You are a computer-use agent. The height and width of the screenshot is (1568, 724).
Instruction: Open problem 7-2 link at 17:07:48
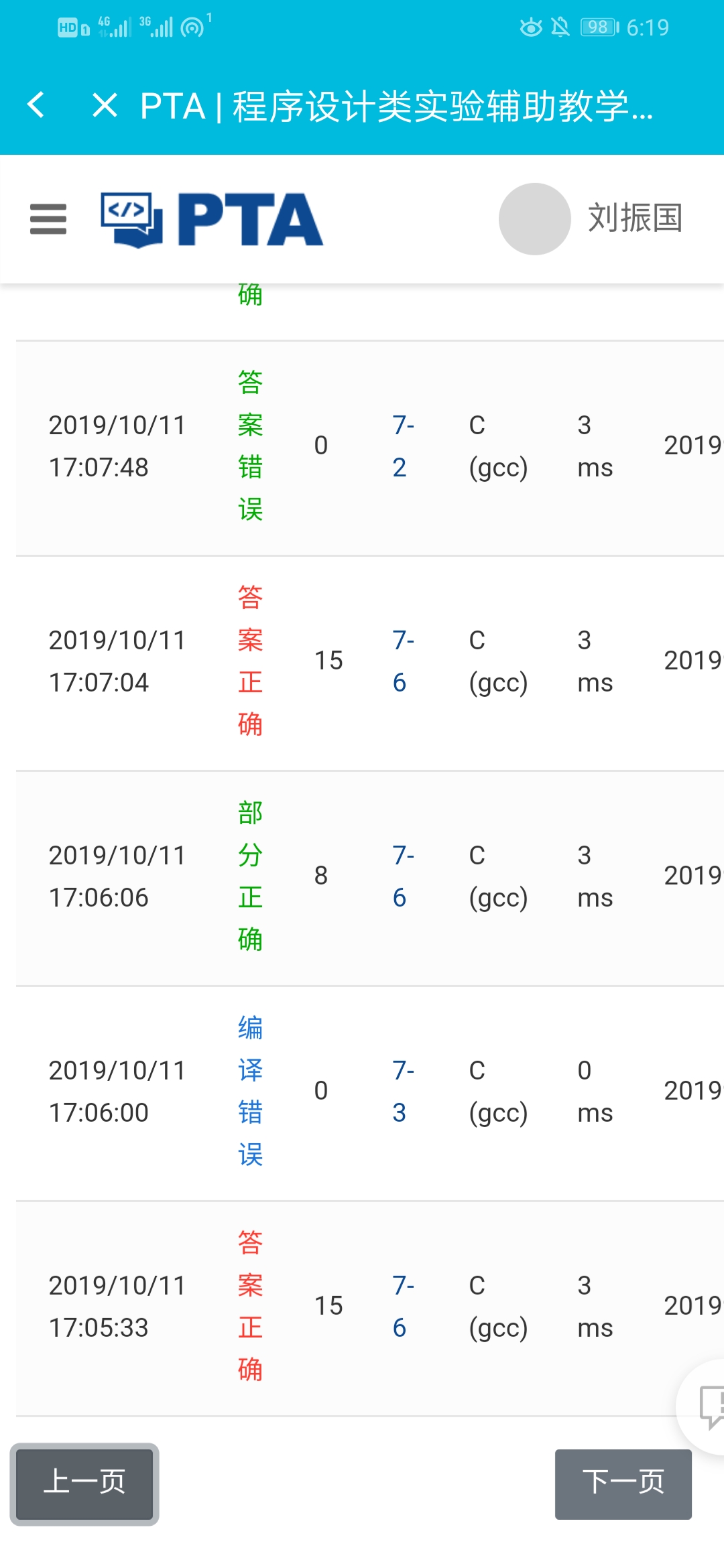click(402, 446)
